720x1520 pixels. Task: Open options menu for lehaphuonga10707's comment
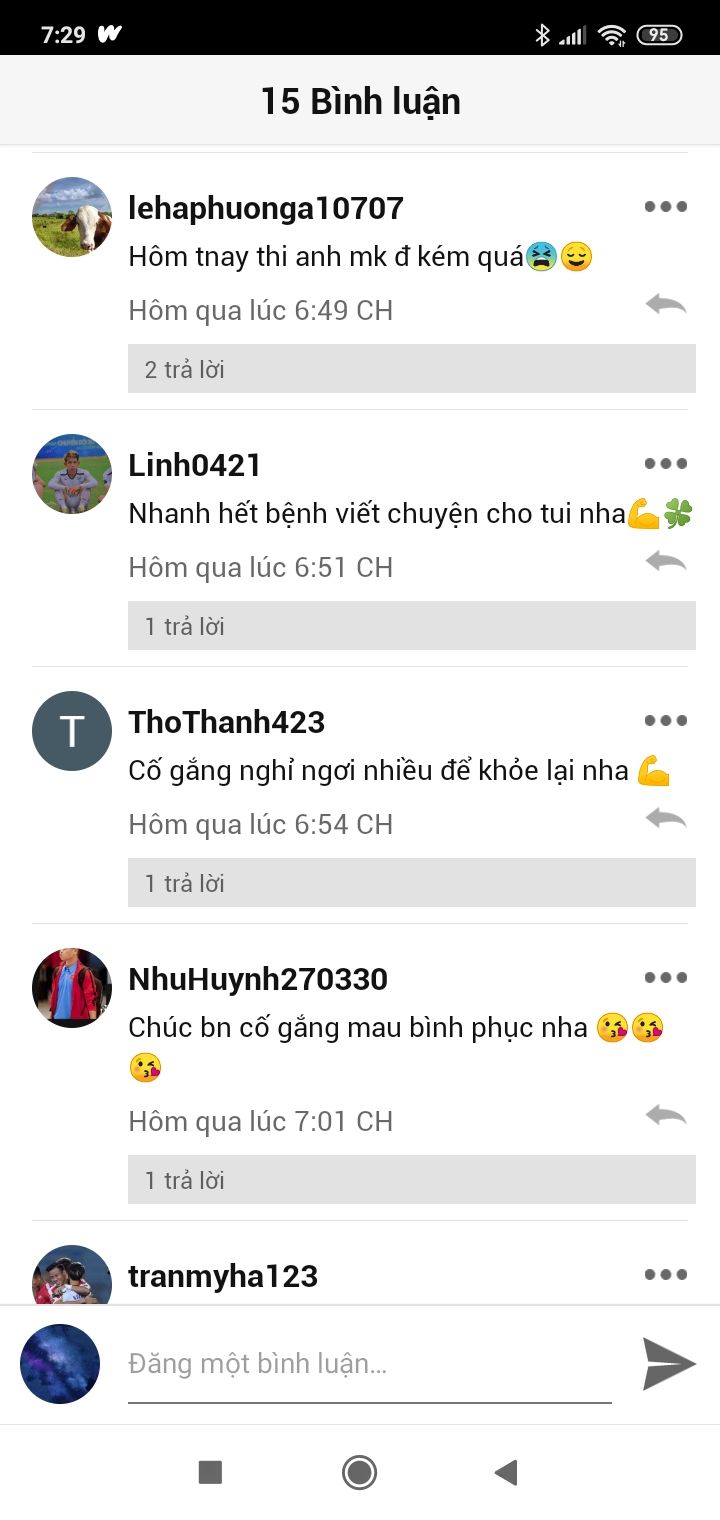pyautogui.click(x=666, y=207)
